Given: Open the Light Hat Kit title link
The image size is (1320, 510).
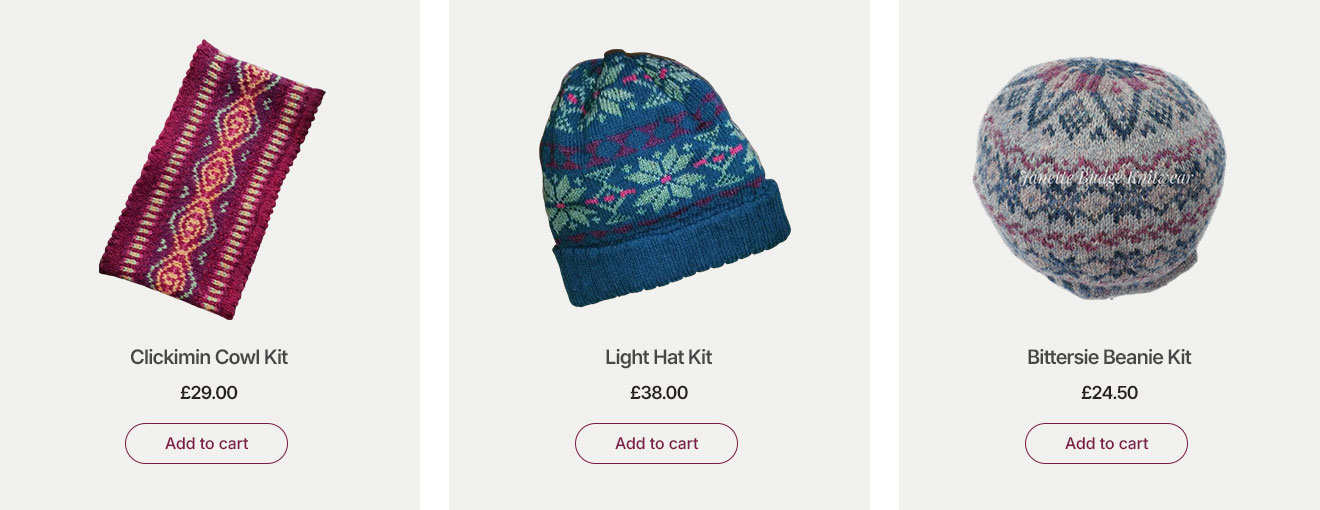Looking at the screenshot, I should tap(659, 357).
